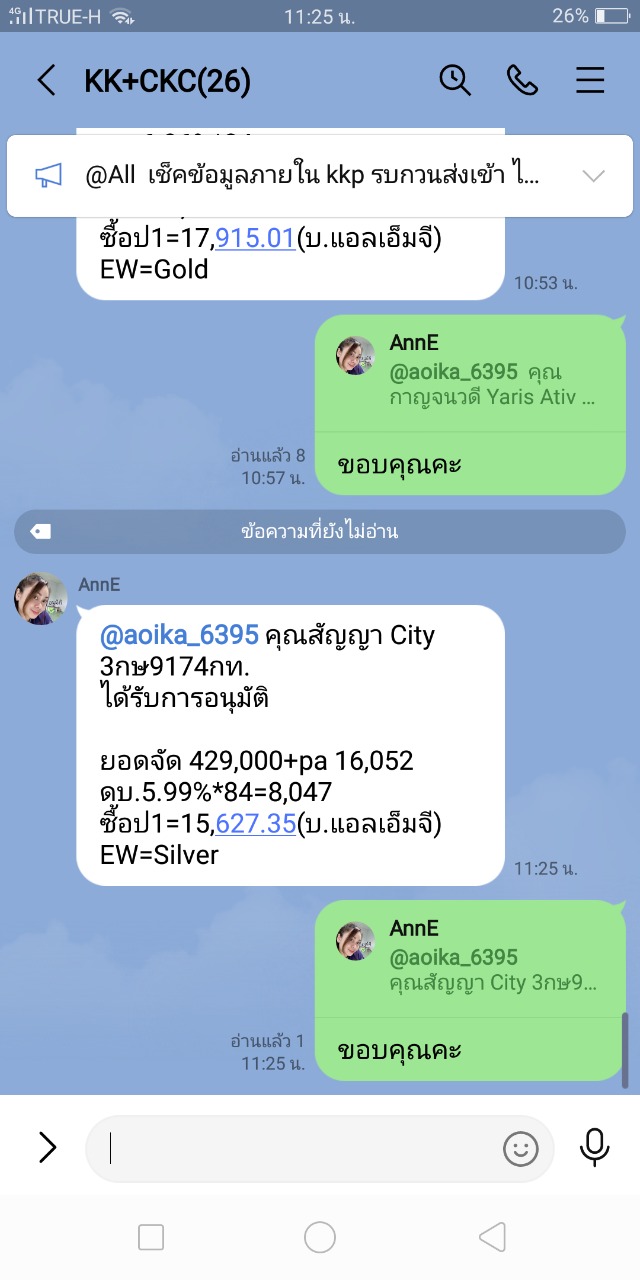Open recent apps
640x1280 pixels.
[151, 1238]
